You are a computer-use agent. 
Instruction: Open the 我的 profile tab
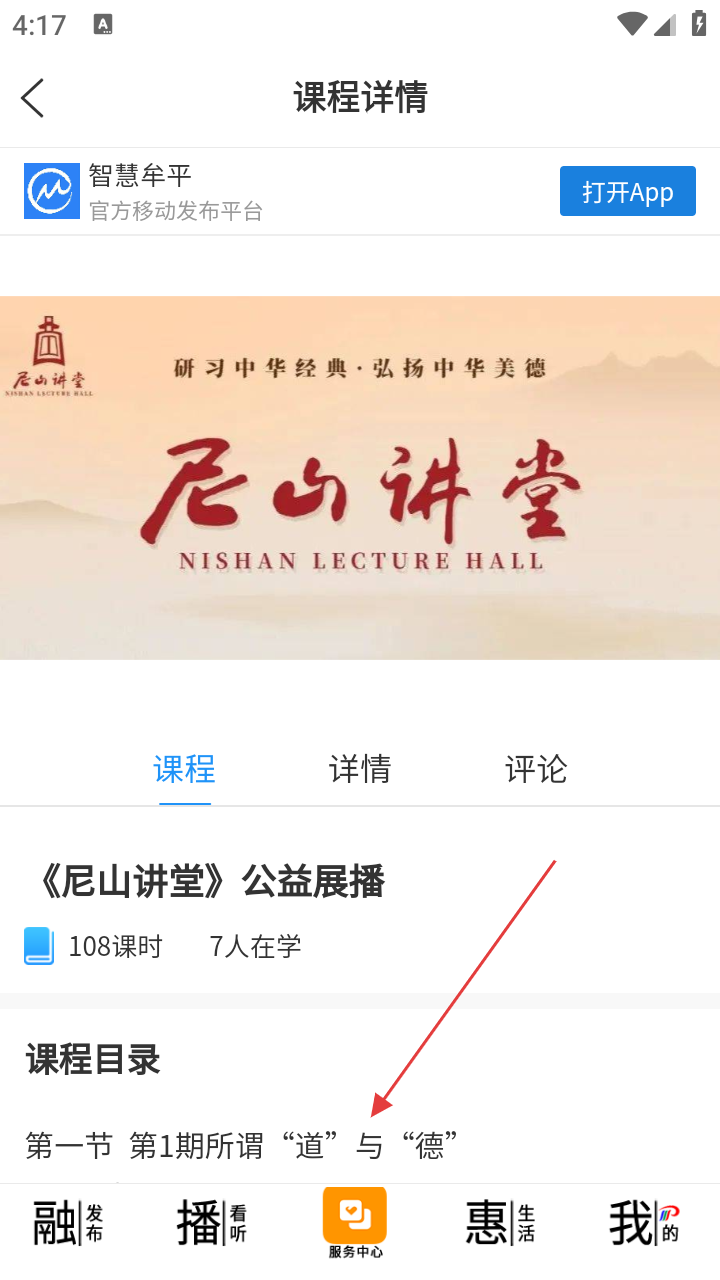(x=644, y=1223)
